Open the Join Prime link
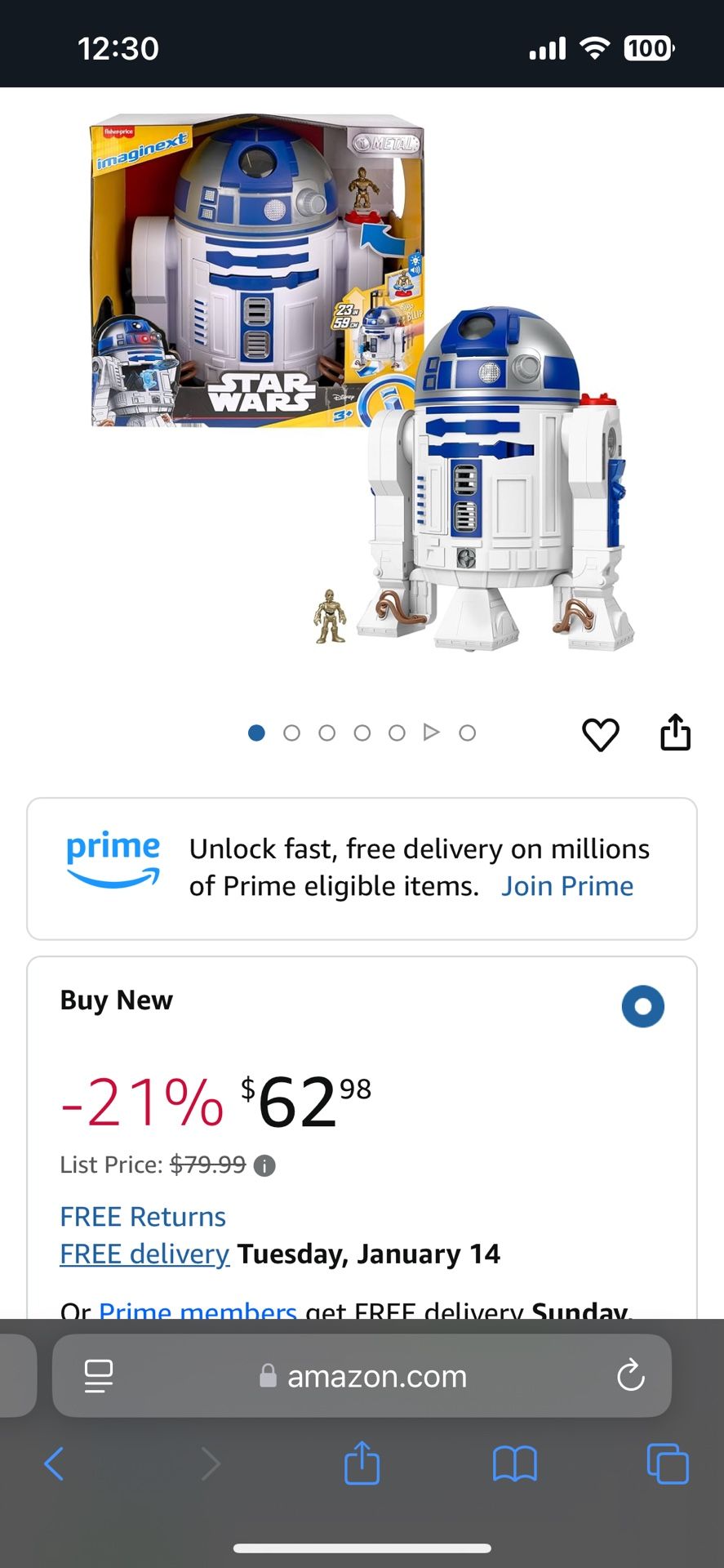This screenshot has height=1568, width=724. coord(567,886)
